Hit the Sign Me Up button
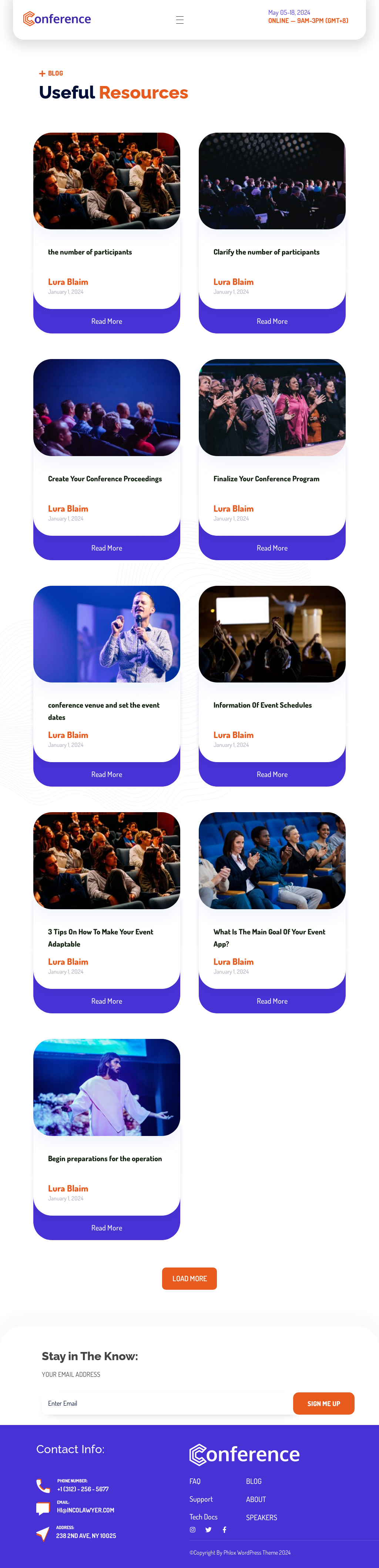 coord(323,1403)
